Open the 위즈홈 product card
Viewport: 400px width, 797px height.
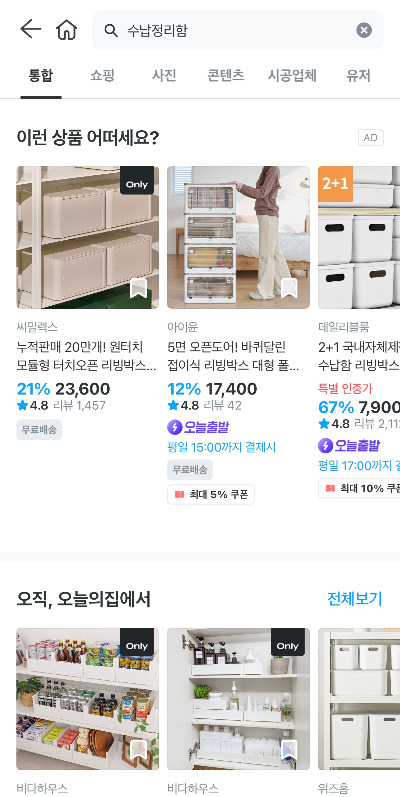[x=359, y=712]
